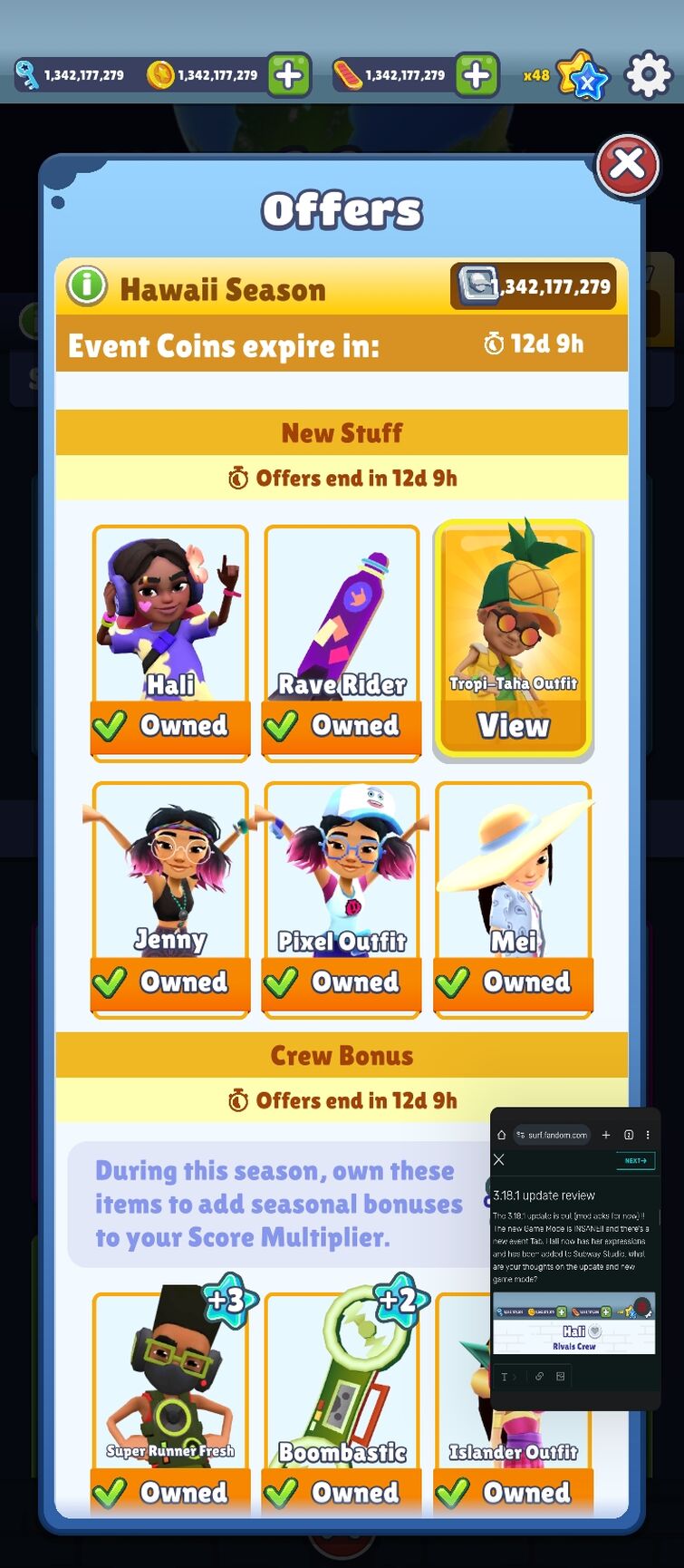Open the star multiplier badge
Viewport: 684px width, 1568px height.
pos(580,76)
